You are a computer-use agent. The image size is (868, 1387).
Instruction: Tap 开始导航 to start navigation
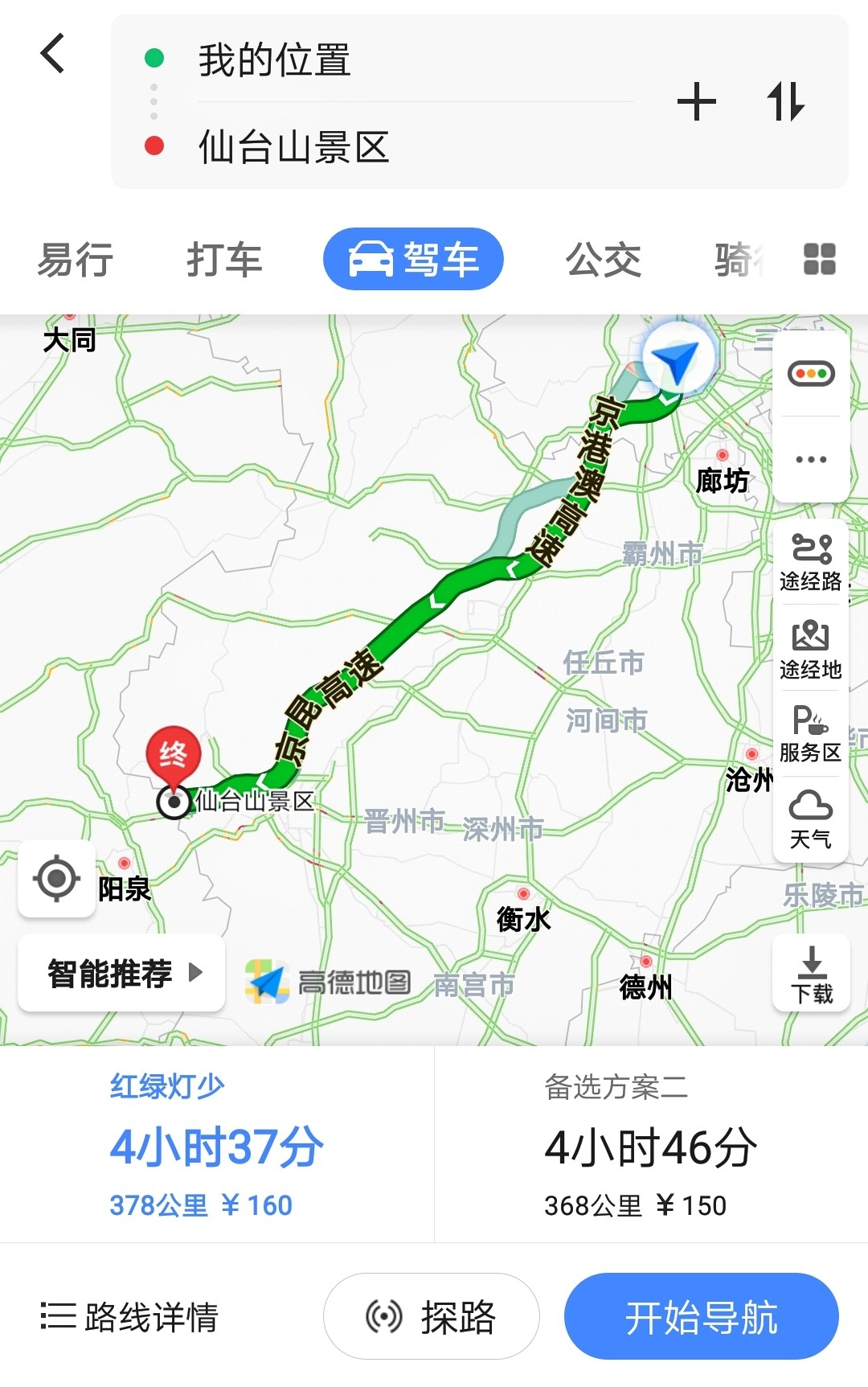click(701, 1317)
